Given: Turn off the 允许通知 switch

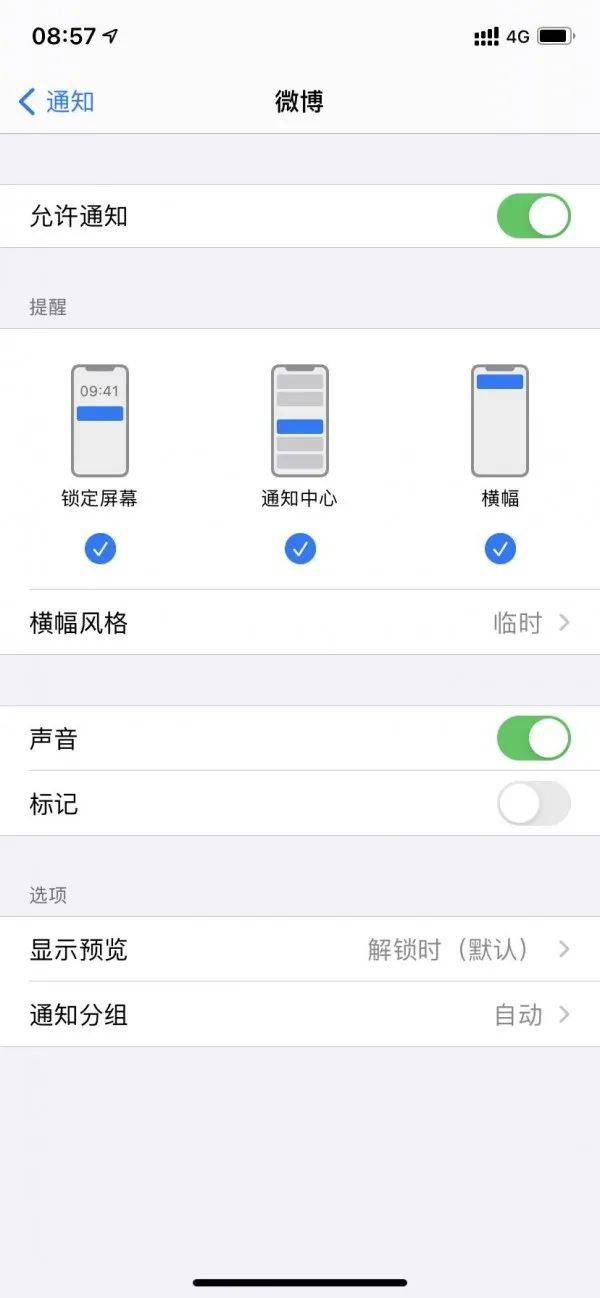Looking at the screenshot, I should pos(534,216).
